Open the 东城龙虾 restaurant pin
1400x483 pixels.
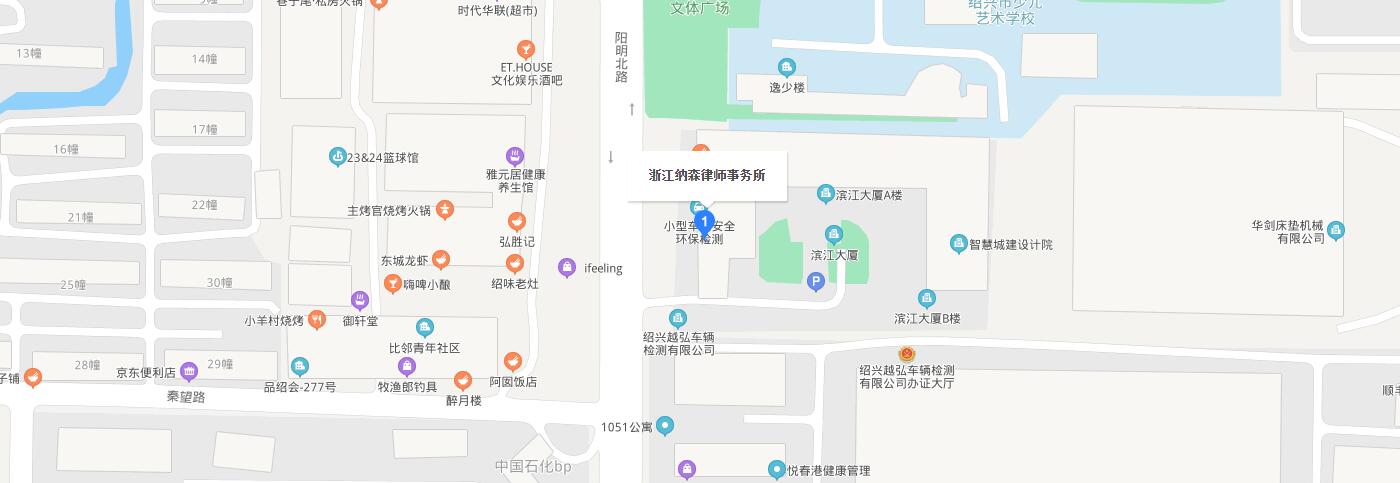440,260
